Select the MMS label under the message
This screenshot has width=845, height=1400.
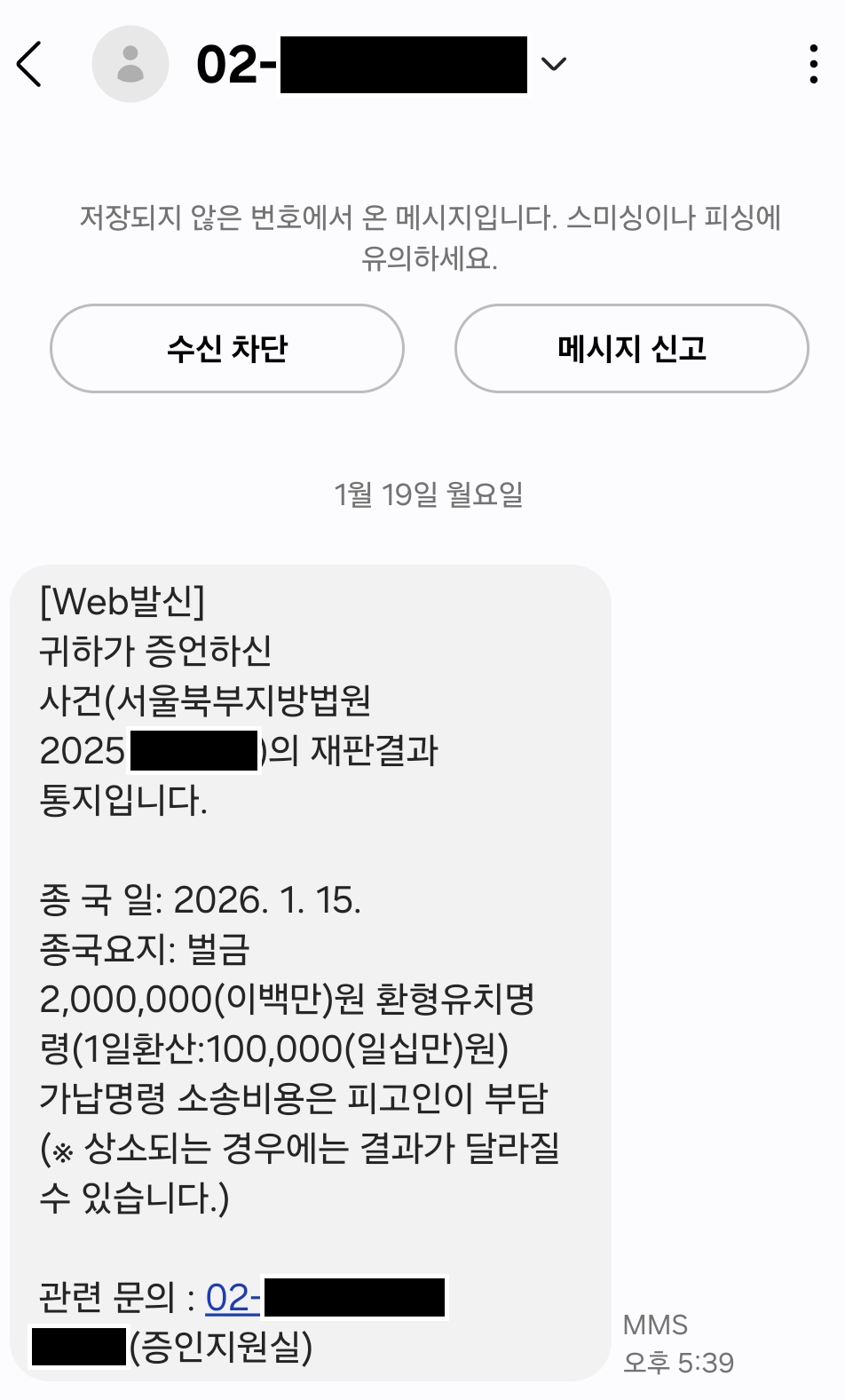click(658, 1325)
